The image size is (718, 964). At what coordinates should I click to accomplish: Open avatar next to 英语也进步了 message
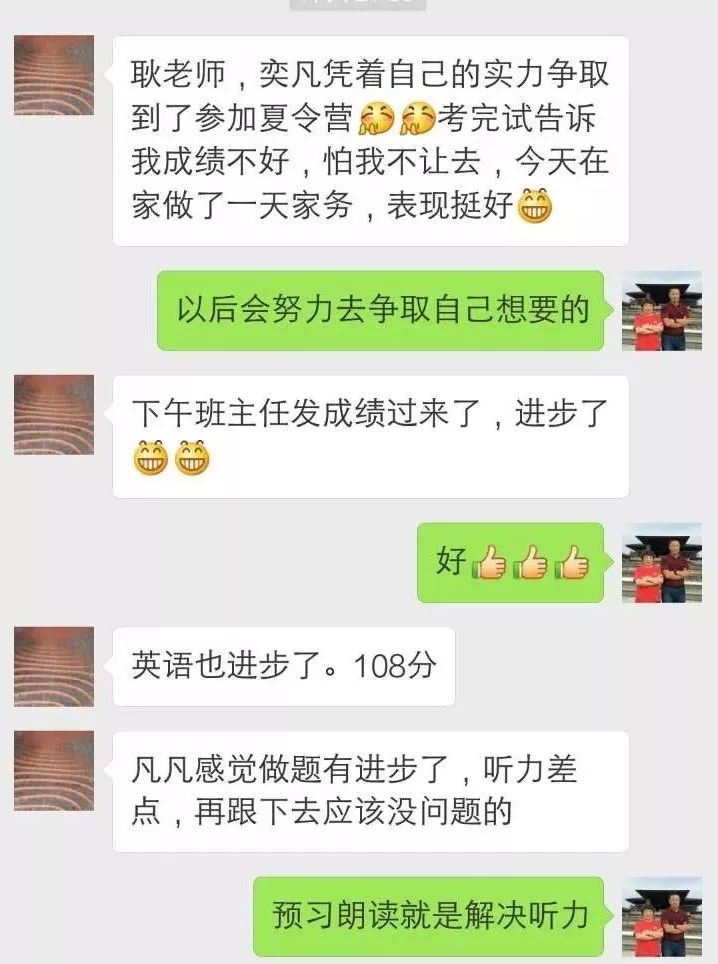(x=54, y=666)
